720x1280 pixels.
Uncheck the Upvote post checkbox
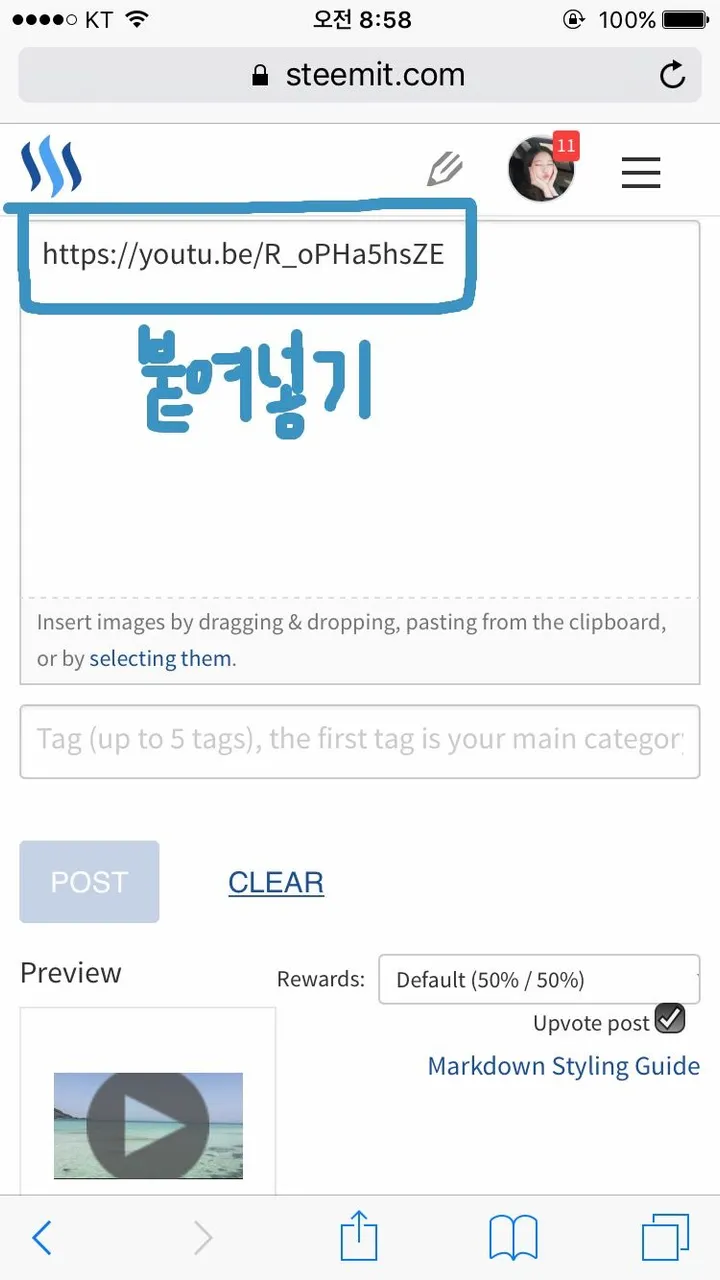click(670, 1020)
